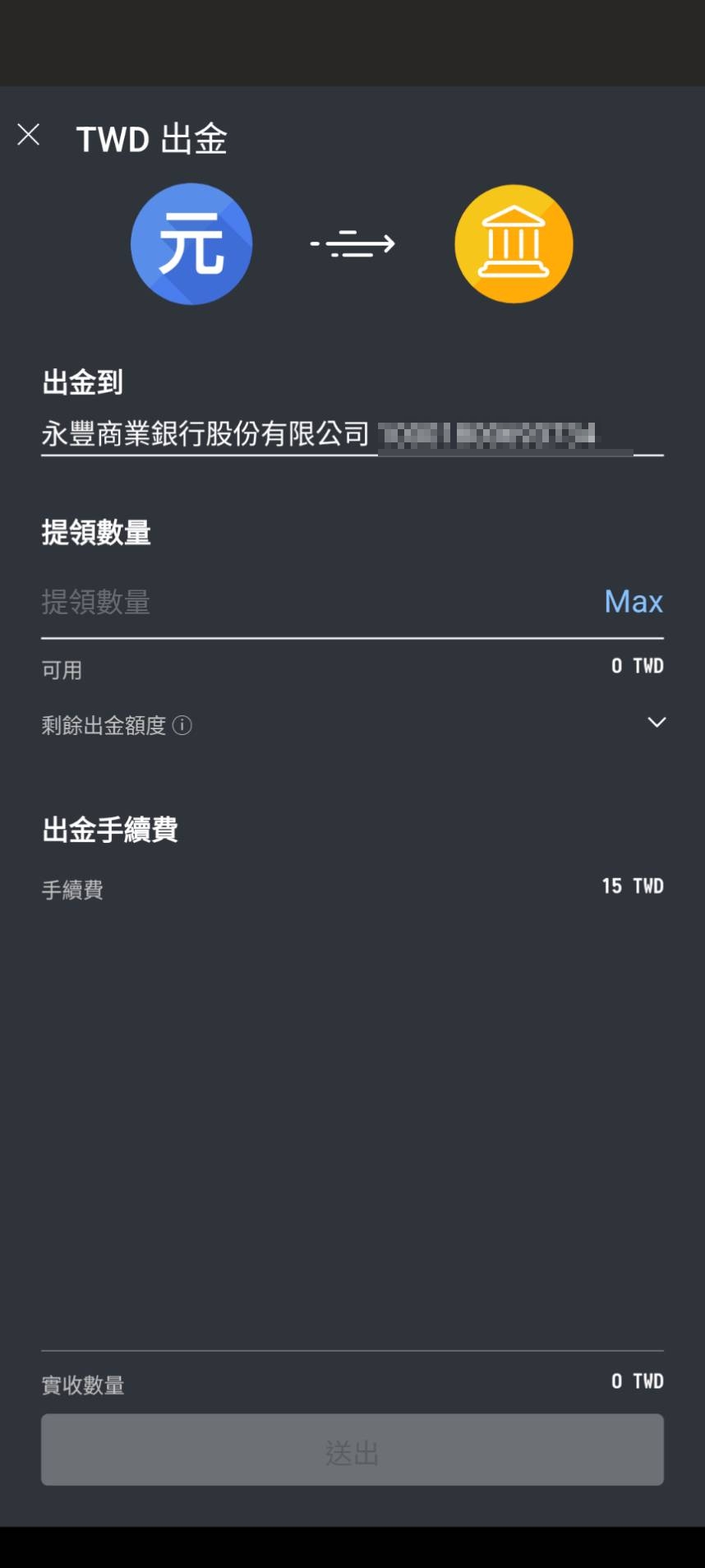Viewport: 705px width, 1568px height.
Task: Select the circled ⓘ beside withdrawal quota
Action: click(183, 726)
